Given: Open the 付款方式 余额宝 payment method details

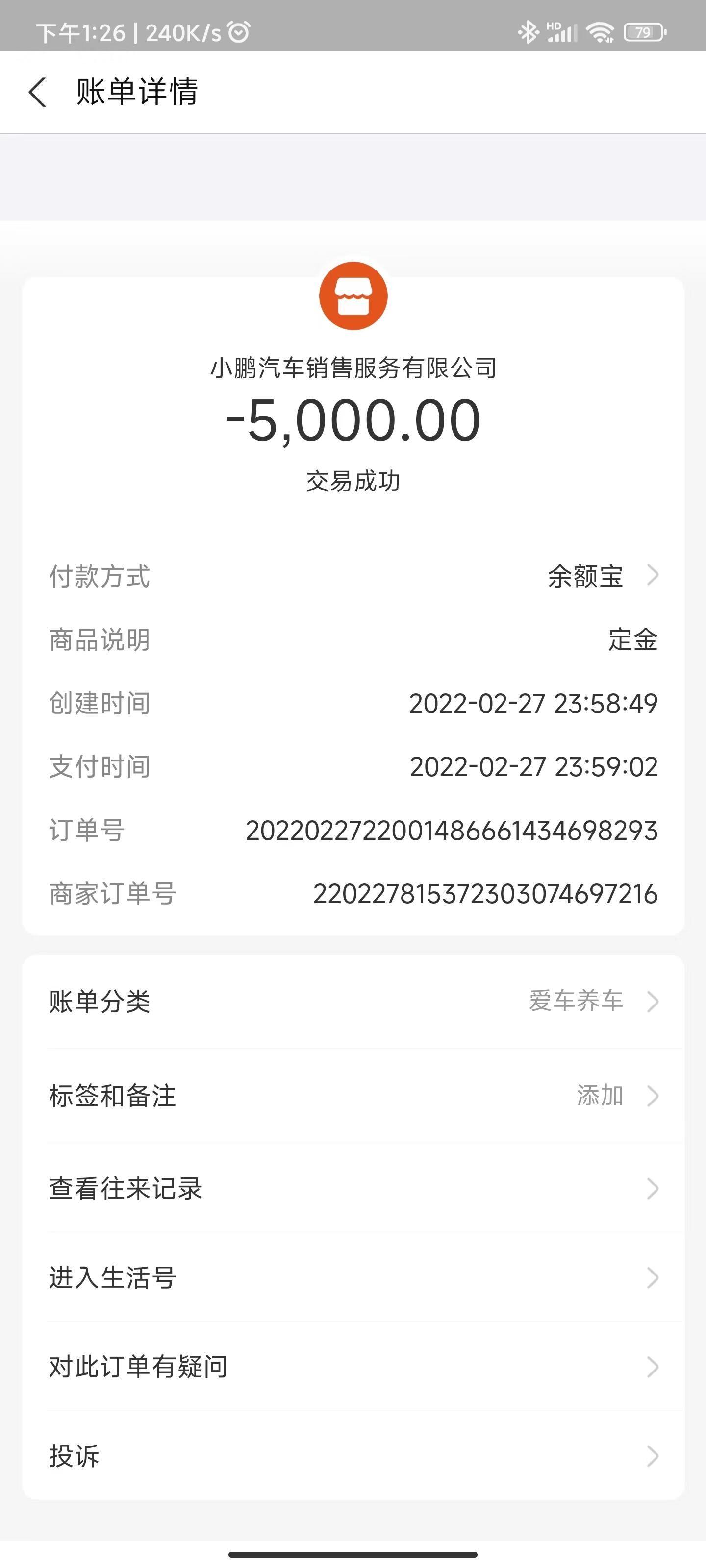Looking at the screenshot, I should coord(353,576).
